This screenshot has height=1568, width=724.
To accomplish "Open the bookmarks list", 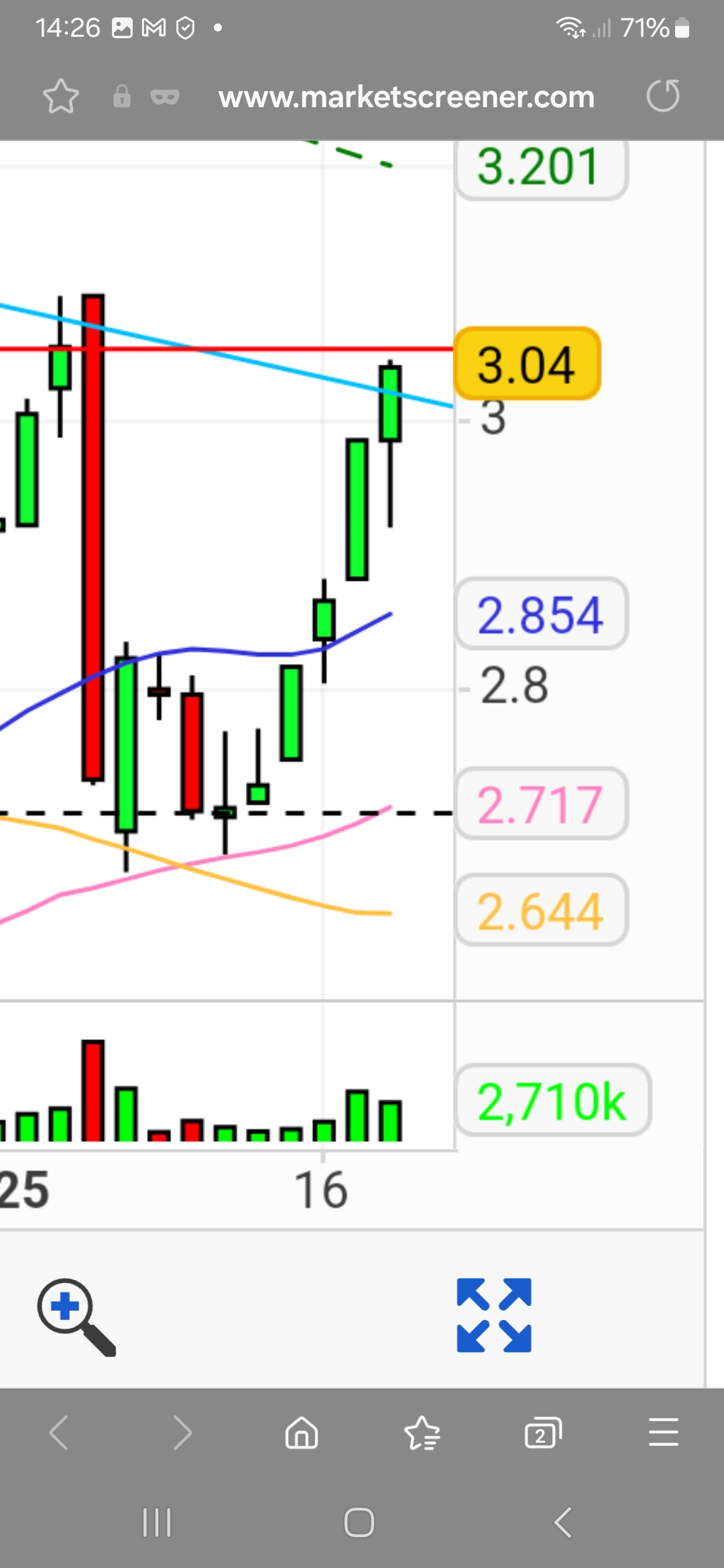I will click(422, 1433).
